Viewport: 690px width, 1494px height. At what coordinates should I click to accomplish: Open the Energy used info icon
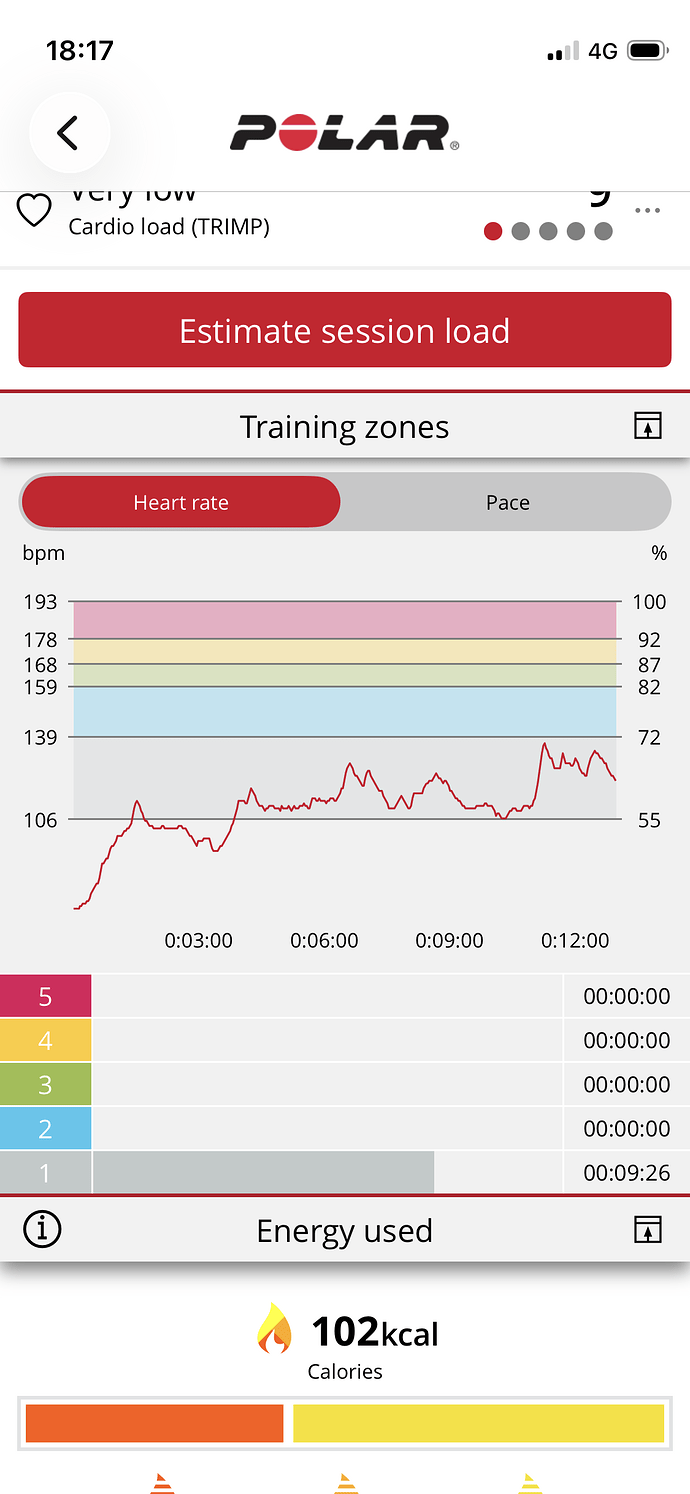(42, 1230)
